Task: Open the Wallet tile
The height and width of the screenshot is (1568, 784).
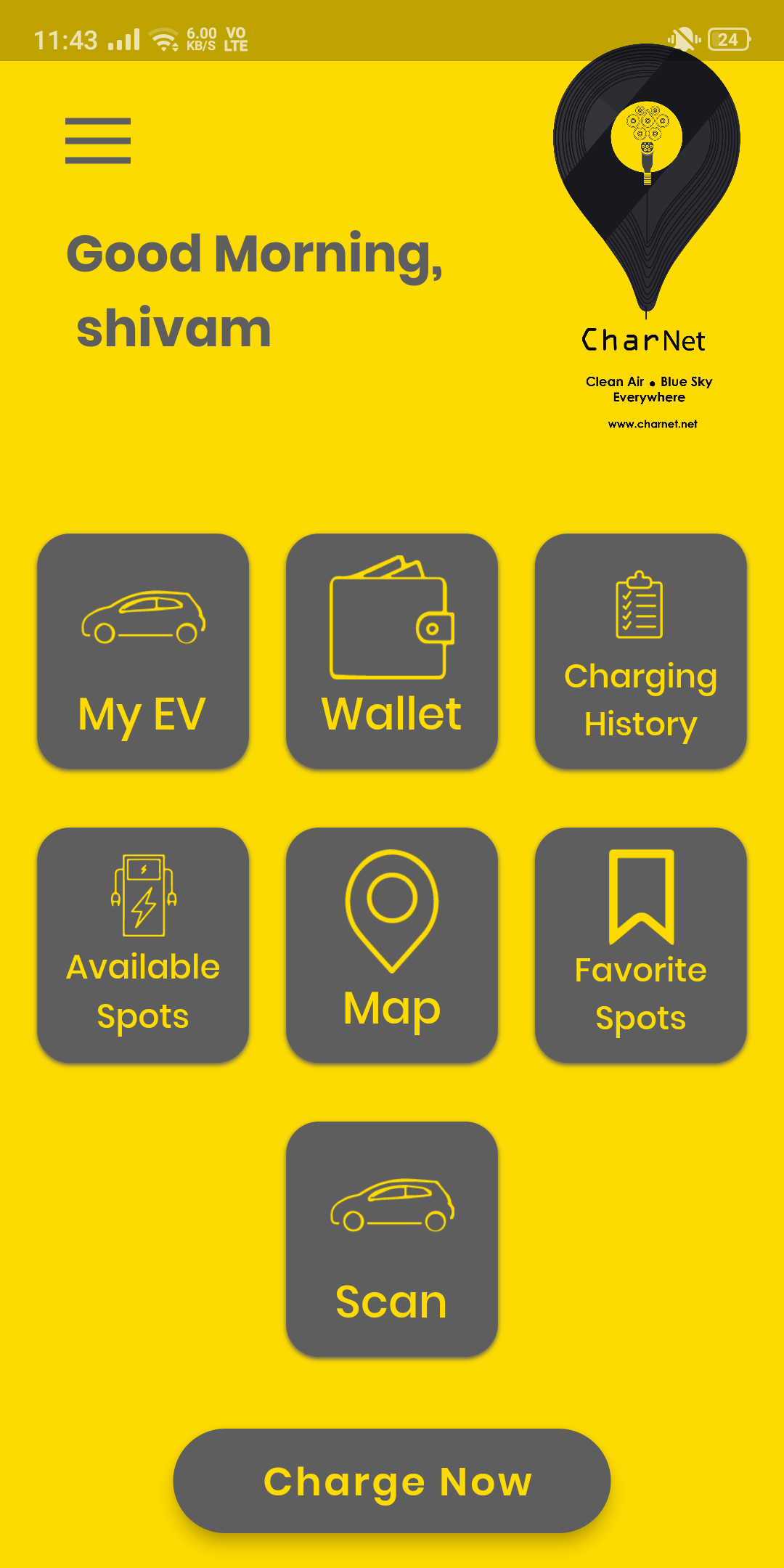Action: click(392, 651)
